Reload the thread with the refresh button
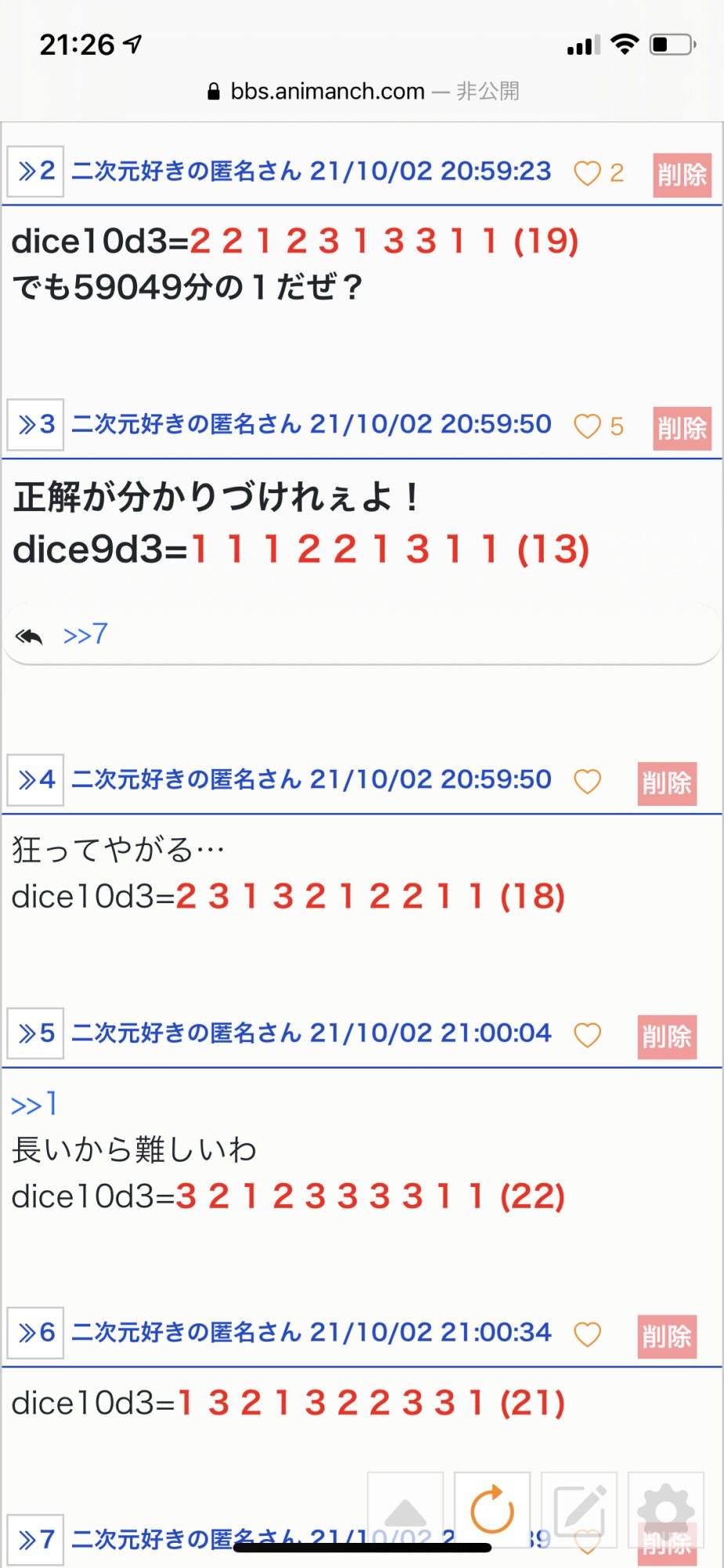Viewport: 724px width, 1568px height. [x=492, y=1511]
